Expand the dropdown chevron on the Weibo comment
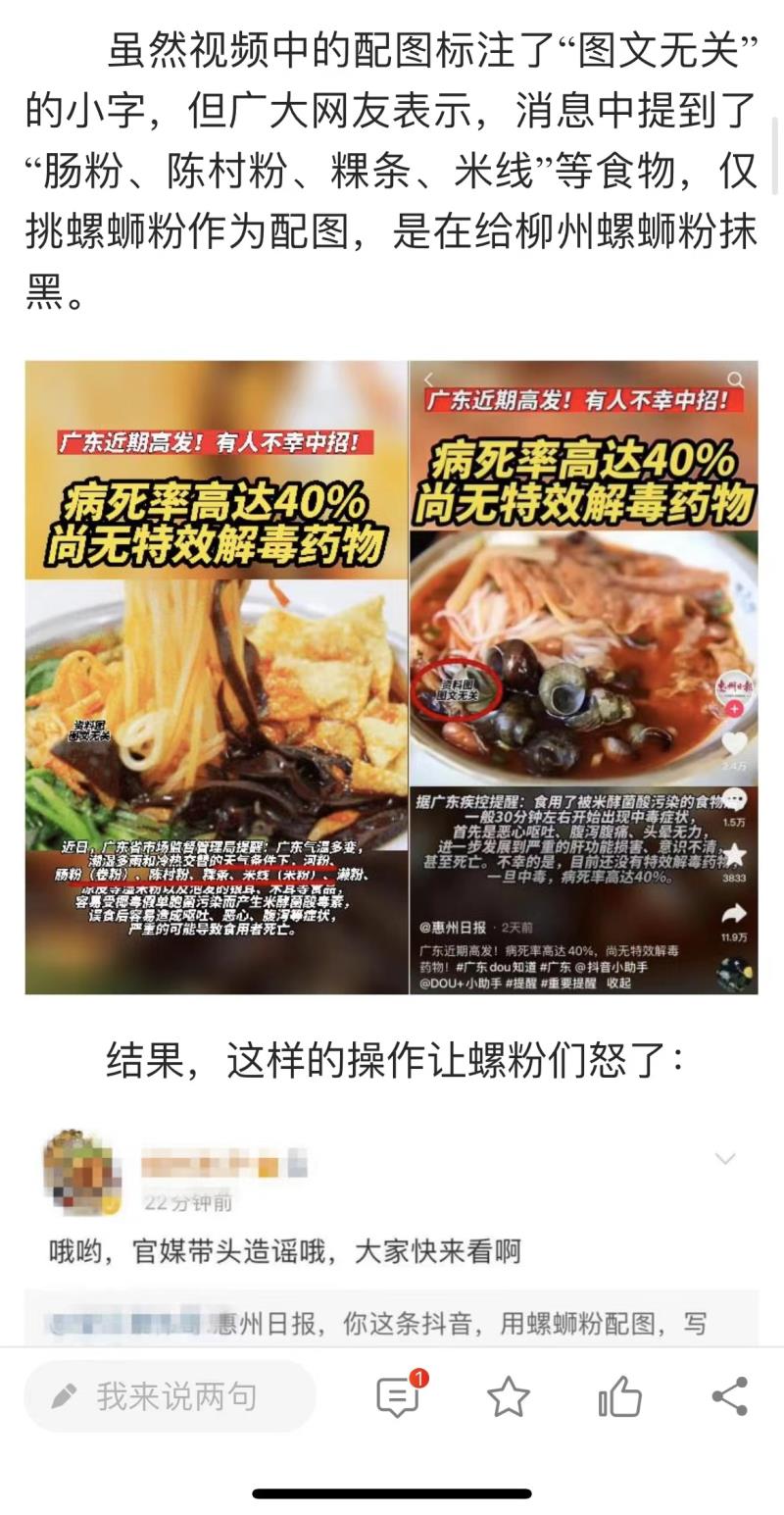Image resolution: width=784 pixels, height=1515 pixels. [x=725, y=1159]
